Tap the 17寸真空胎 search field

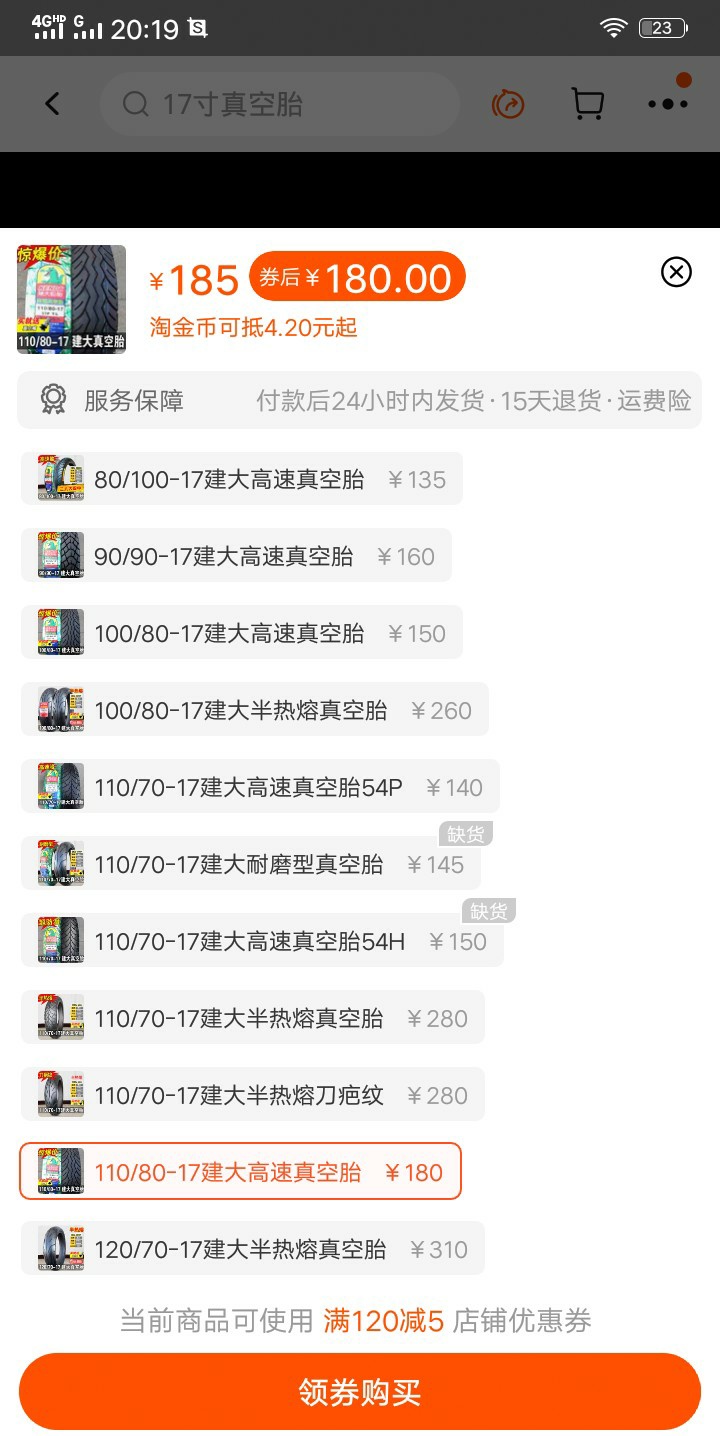coord(280,104)
